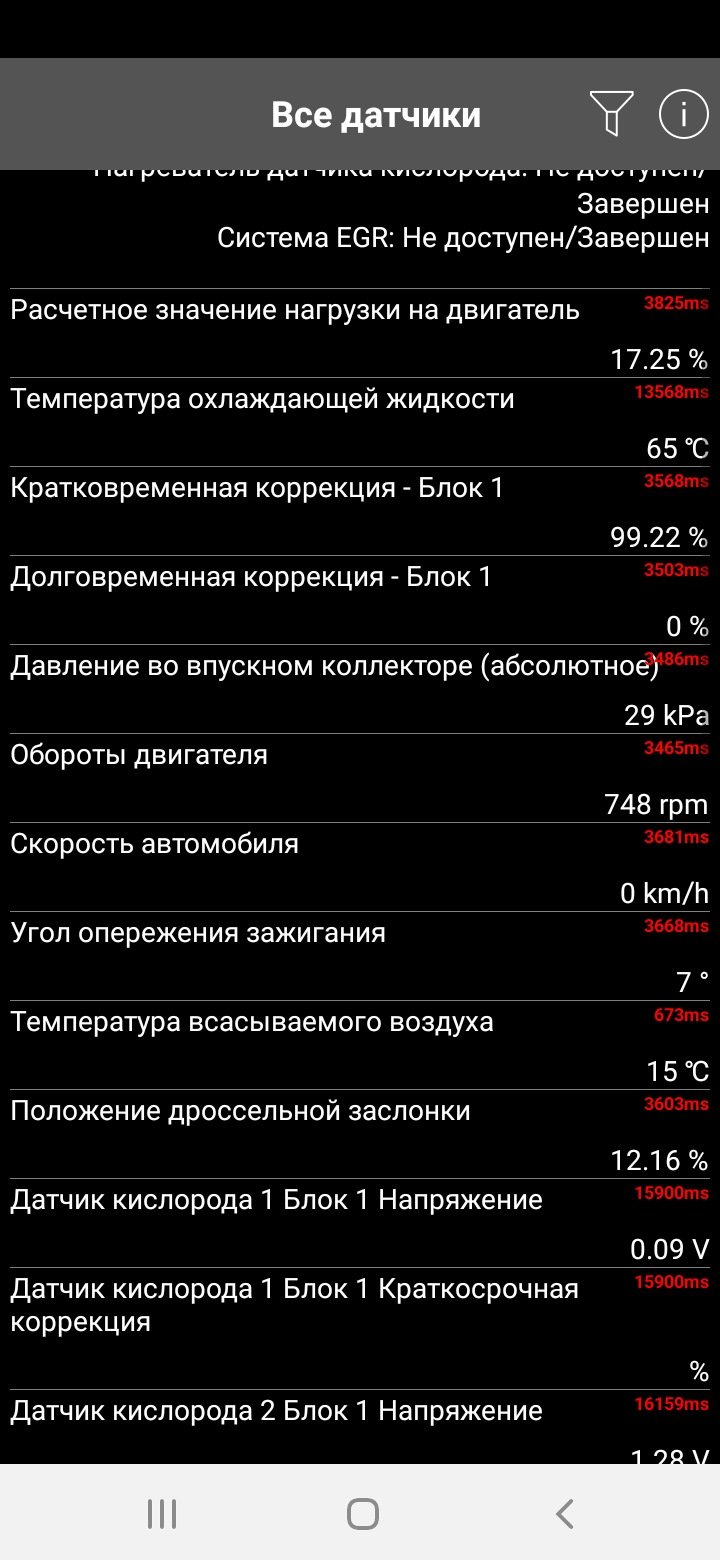The height and width of the screenshot is (1560, 720).
Task: Open oxygen sensor 1 Bank 1 voltage row
Action: pyautogui.click(x=360, y=1223)
